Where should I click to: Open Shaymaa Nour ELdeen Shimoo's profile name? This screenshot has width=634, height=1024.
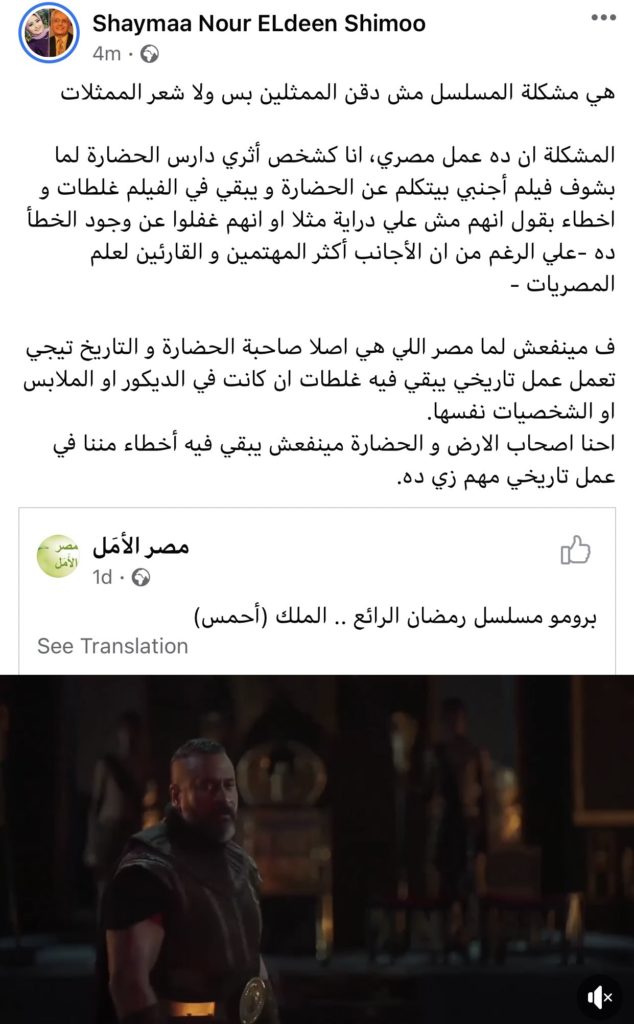tap(257, 23)
